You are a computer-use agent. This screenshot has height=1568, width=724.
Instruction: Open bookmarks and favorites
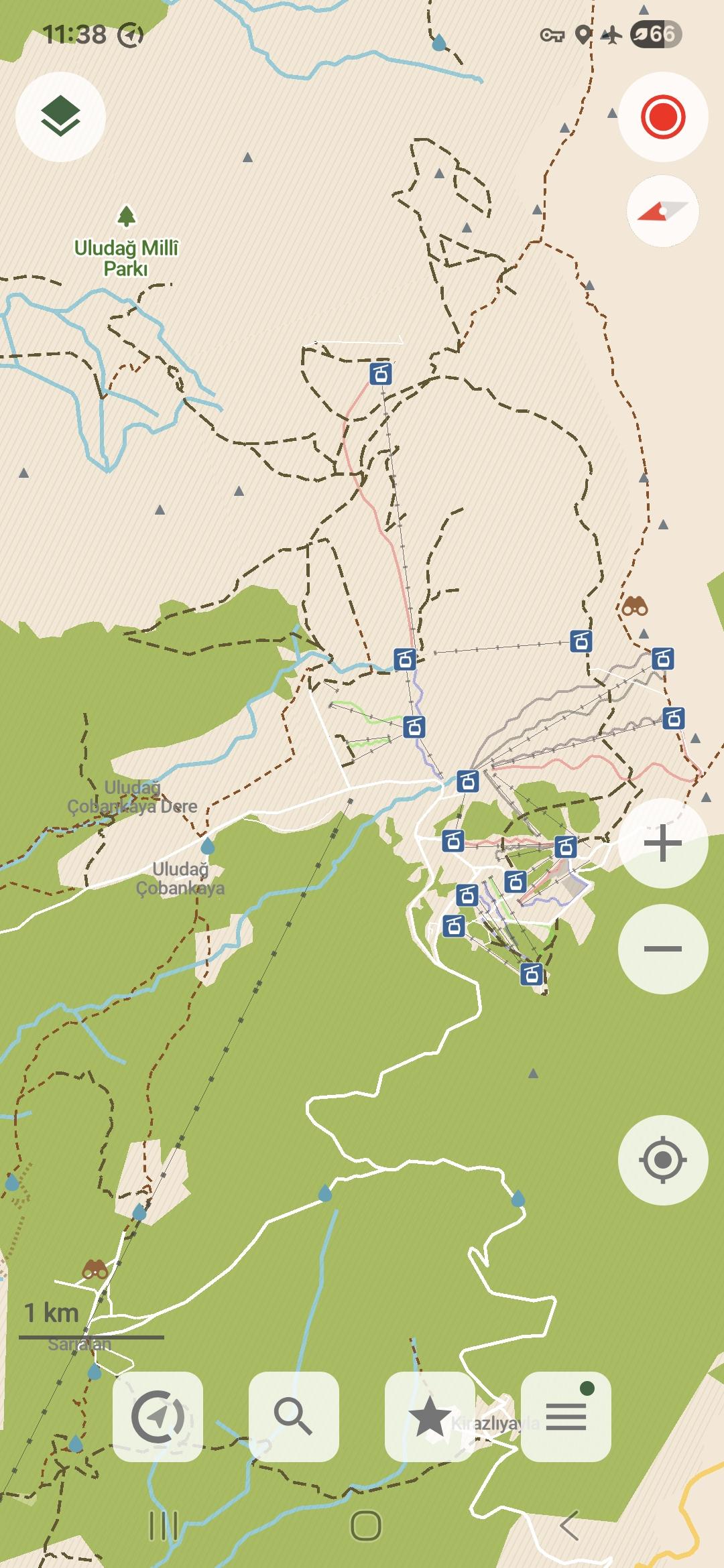tap(430, 1417)
